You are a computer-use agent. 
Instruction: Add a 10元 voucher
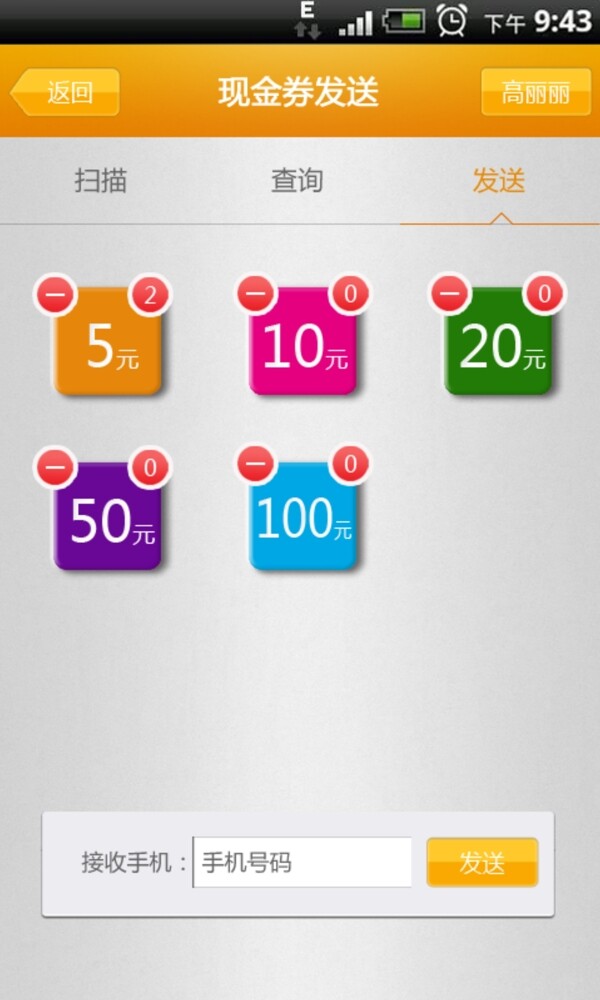coord(303,346)
